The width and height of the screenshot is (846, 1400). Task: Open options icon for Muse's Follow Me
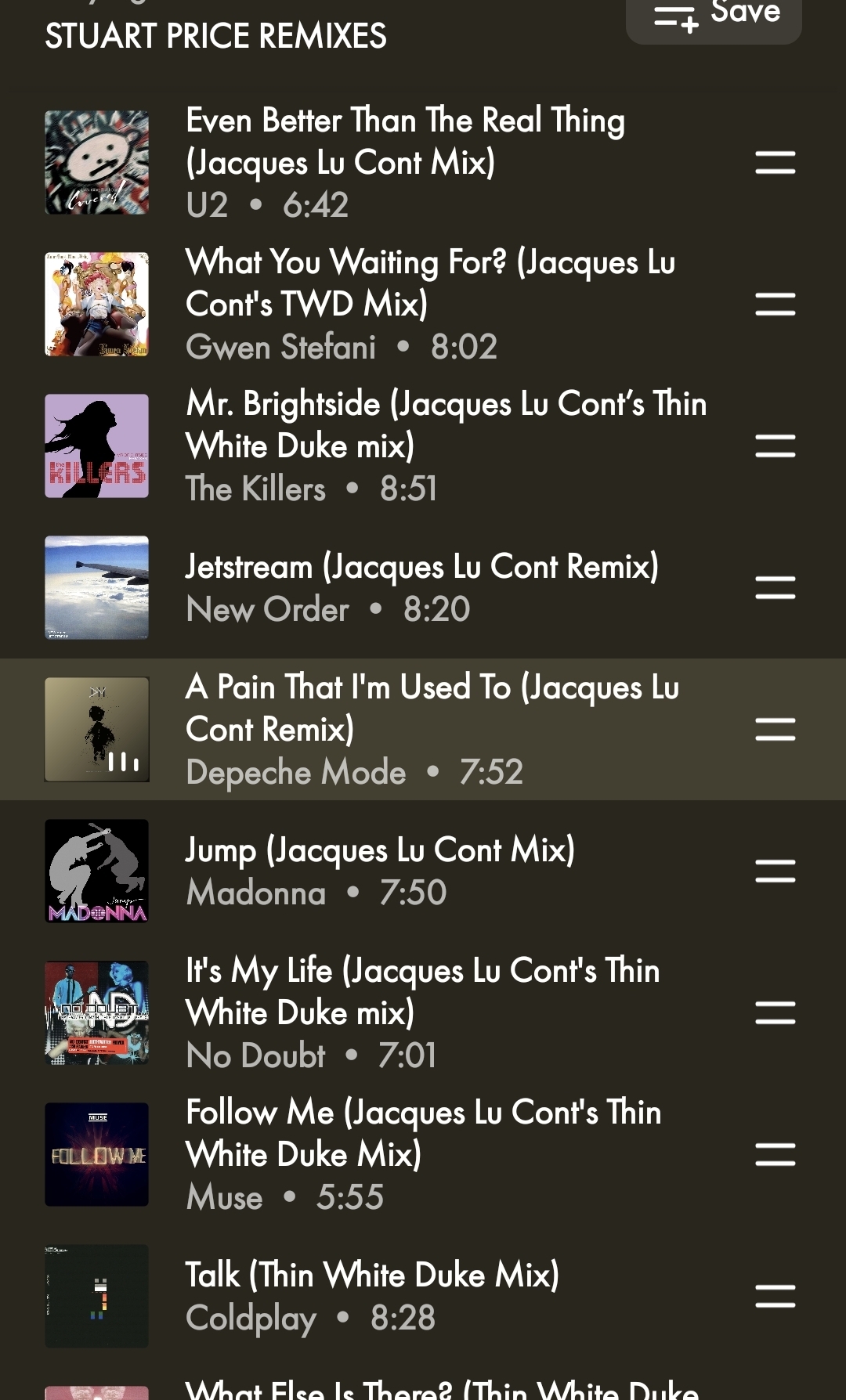point(775,1154)
